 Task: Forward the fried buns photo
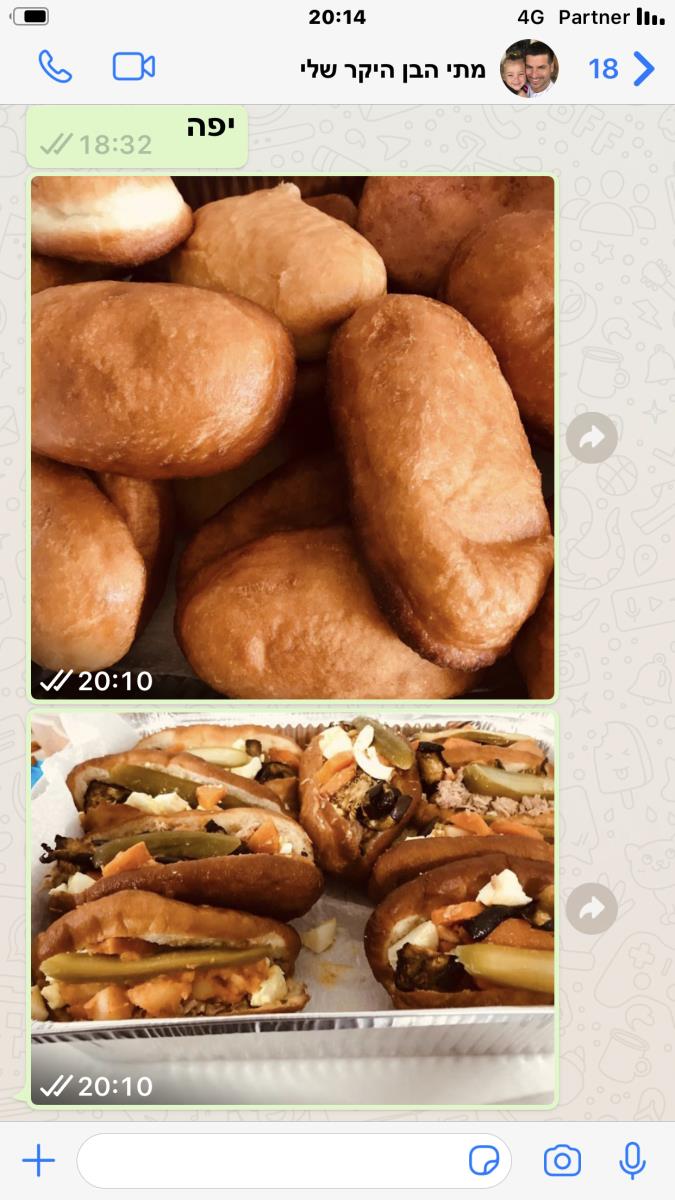[x=591, y=438]
